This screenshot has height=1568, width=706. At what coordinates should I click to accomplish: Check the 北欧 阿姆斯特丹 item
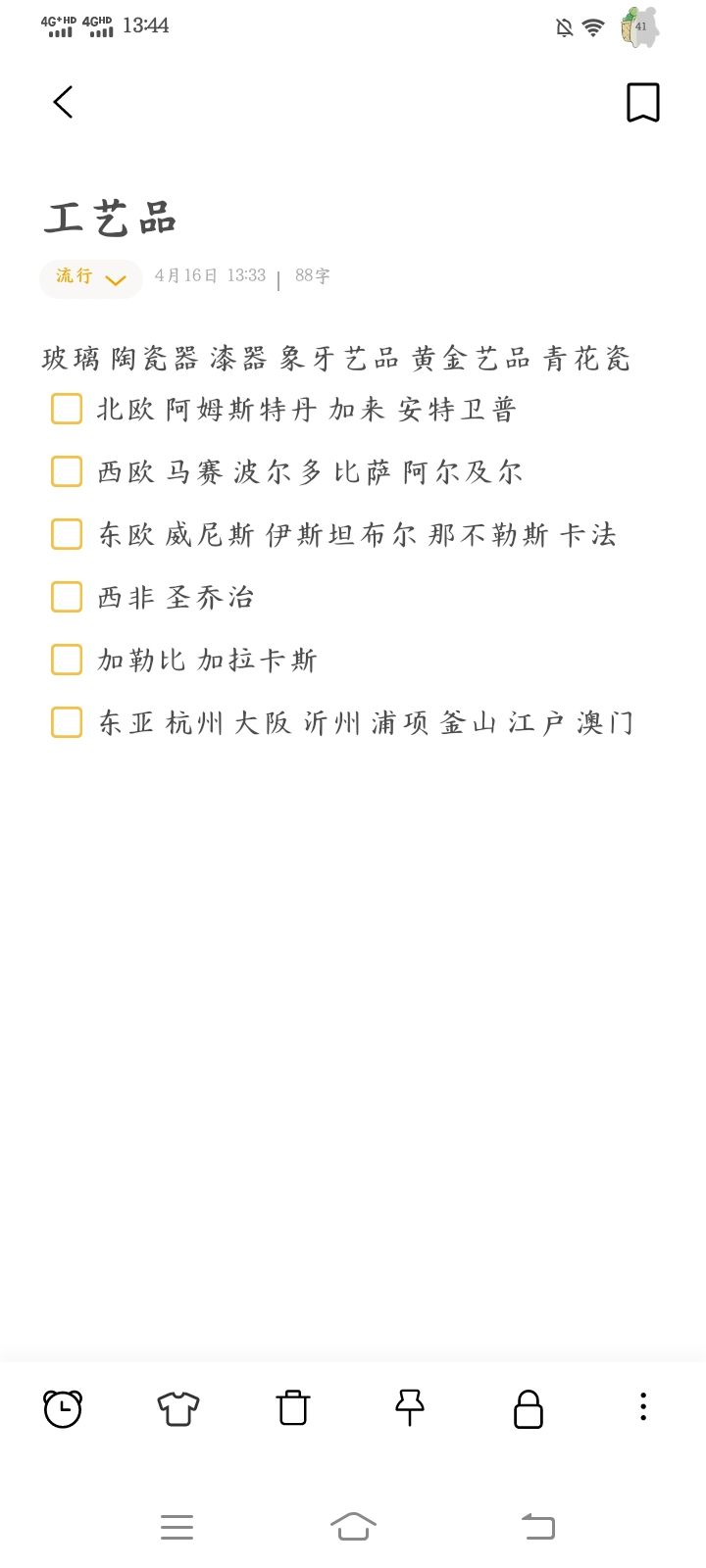tap(67, 409)
